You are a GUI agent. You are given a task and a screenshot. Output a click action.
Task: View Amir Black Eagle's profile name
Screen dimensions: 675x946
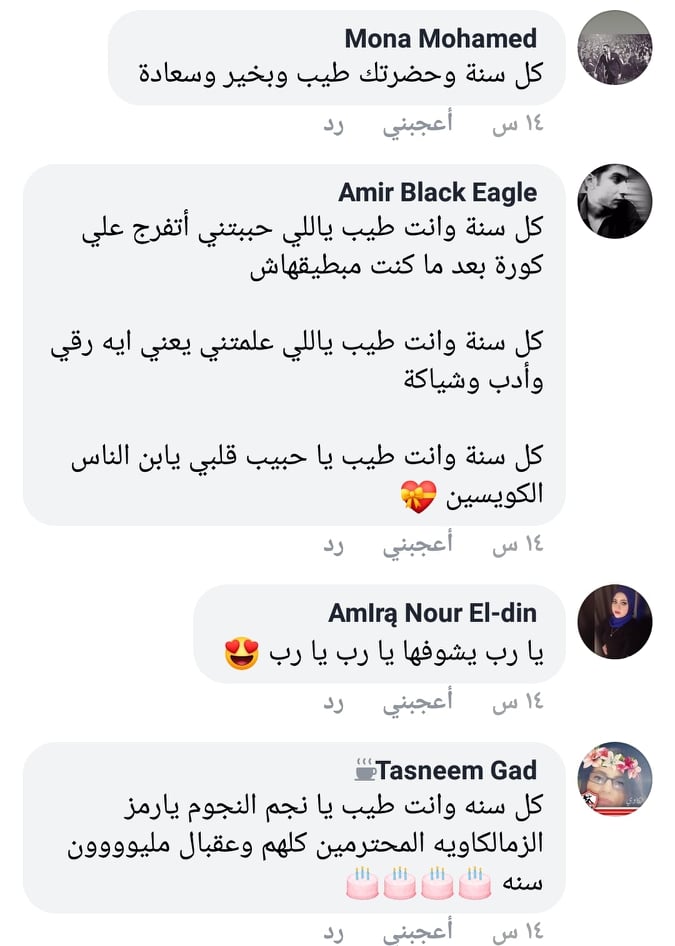pos(437,193)
